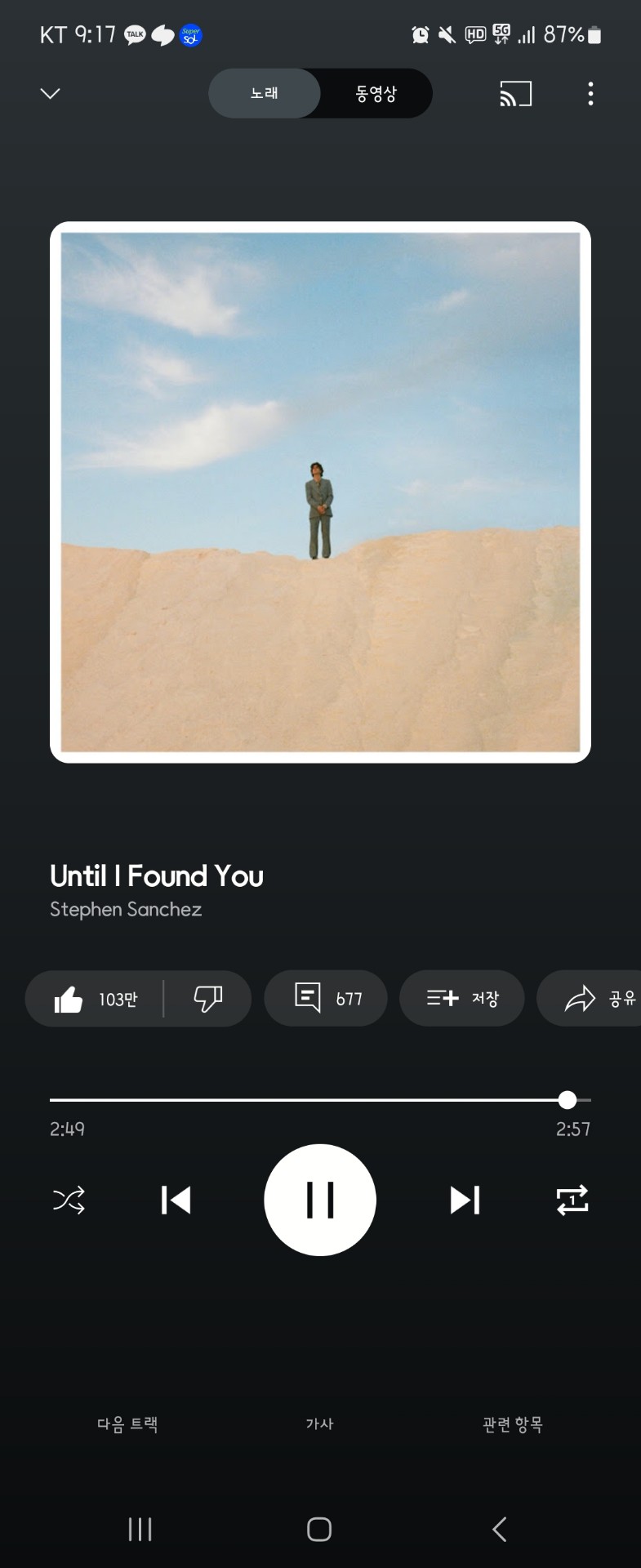Collapse the player with the down chevron

coord(50,93)
